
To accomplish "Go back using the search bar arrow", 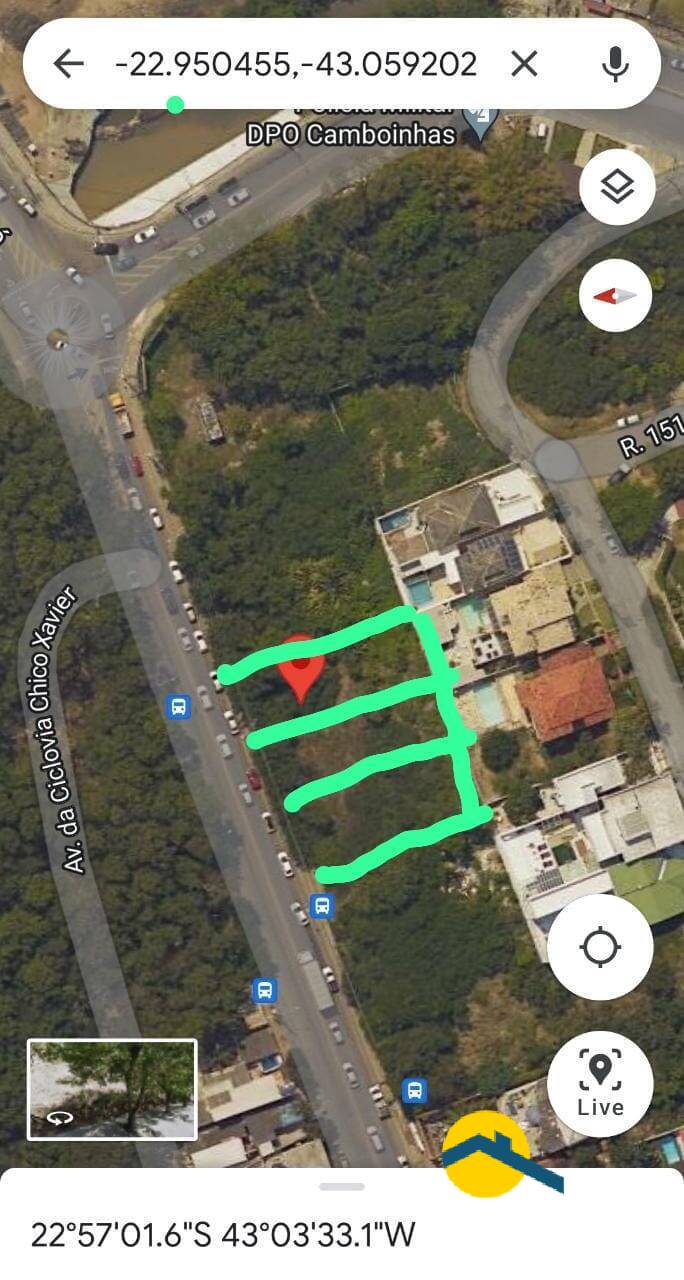I will pyautogui.click(x=68, y=64).
